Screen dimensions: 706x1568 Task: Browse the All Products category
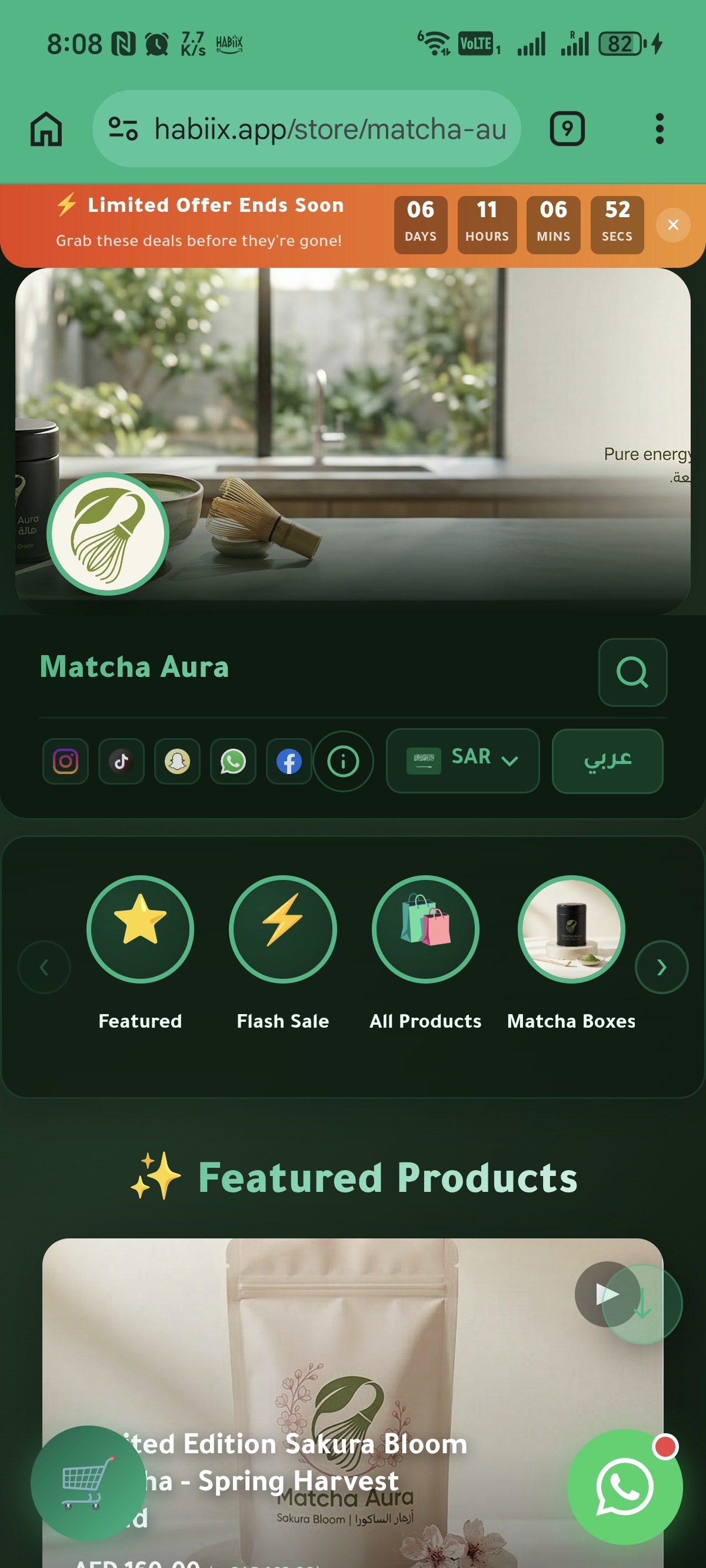(x=425, y=929)
